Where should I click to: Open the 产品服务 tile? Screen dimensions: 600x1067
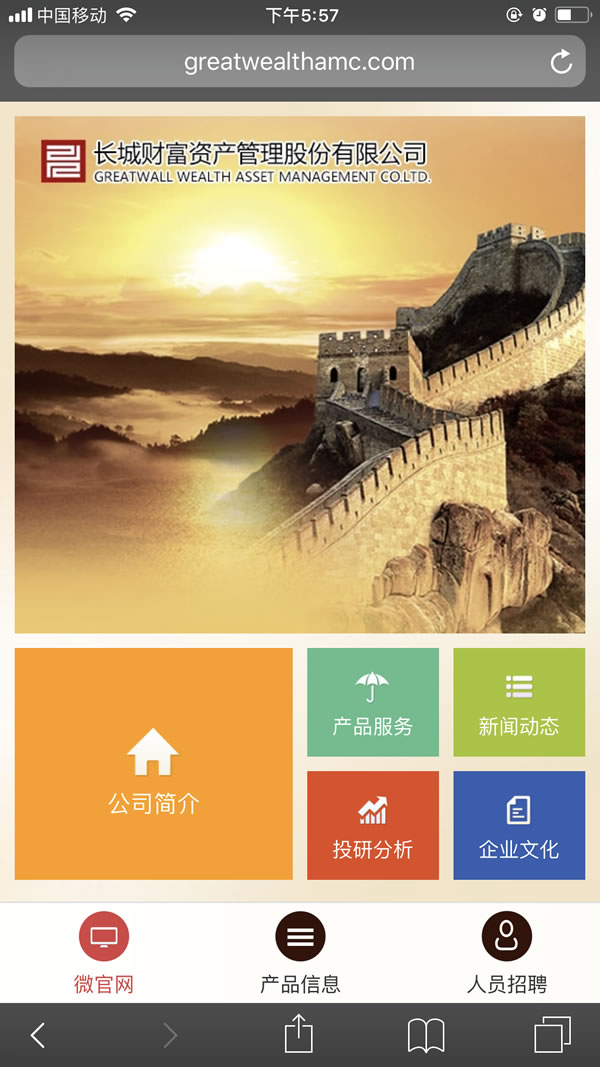pyautogui.click(x=372, y=702)
